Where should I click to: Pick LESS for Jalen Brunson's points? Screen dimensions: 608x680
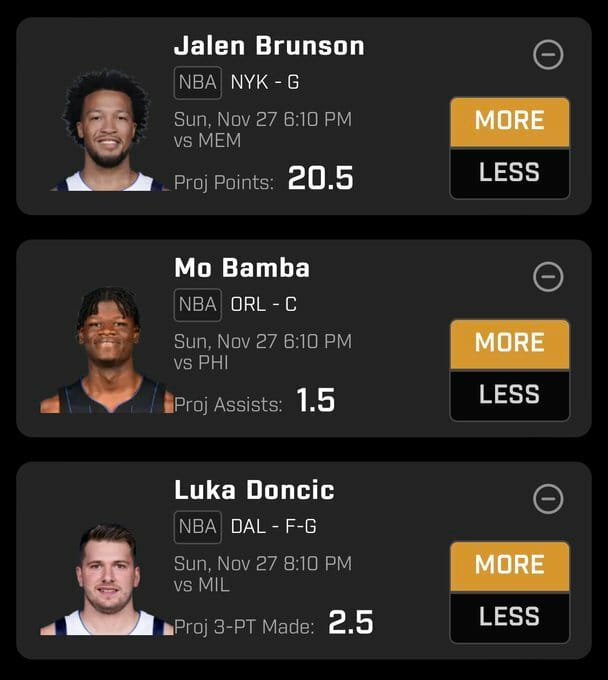click(509, 173)
